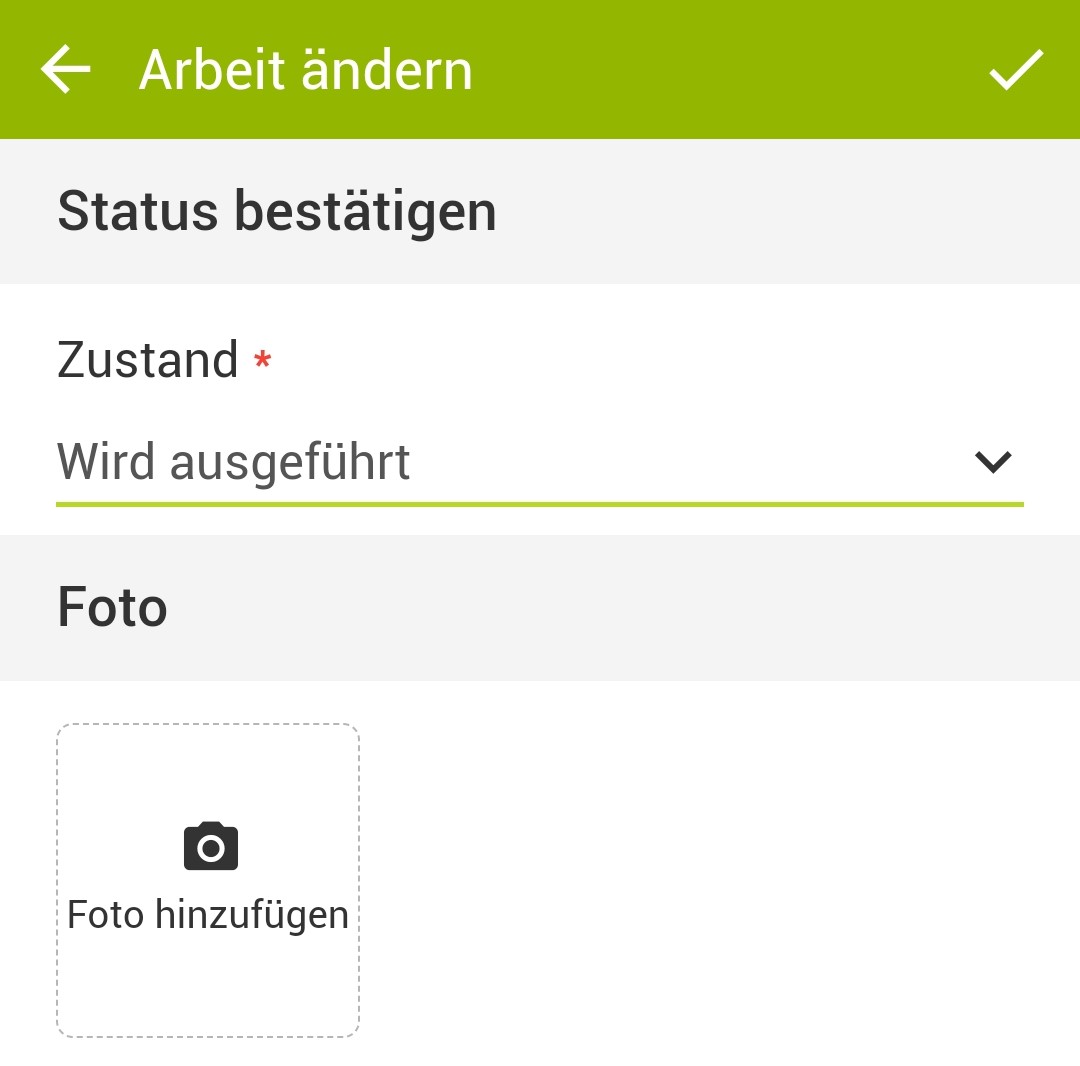Confirm changes with the checkmark
The image size is (1080, 1066).
point(1016,70)
